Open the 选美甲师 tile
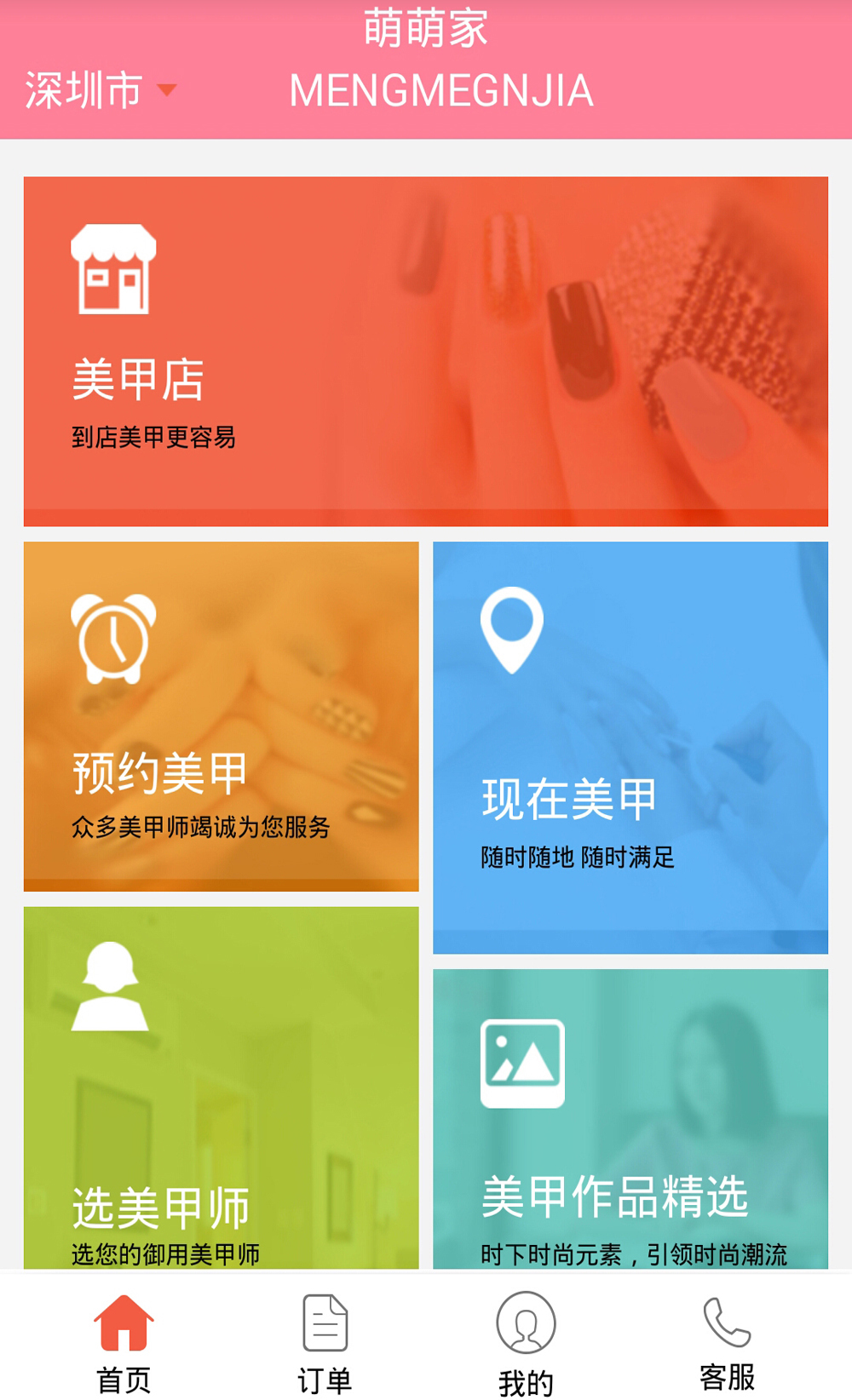Image resolution: width=852 pixels, height=1400 pixels. coord(222,1087)
